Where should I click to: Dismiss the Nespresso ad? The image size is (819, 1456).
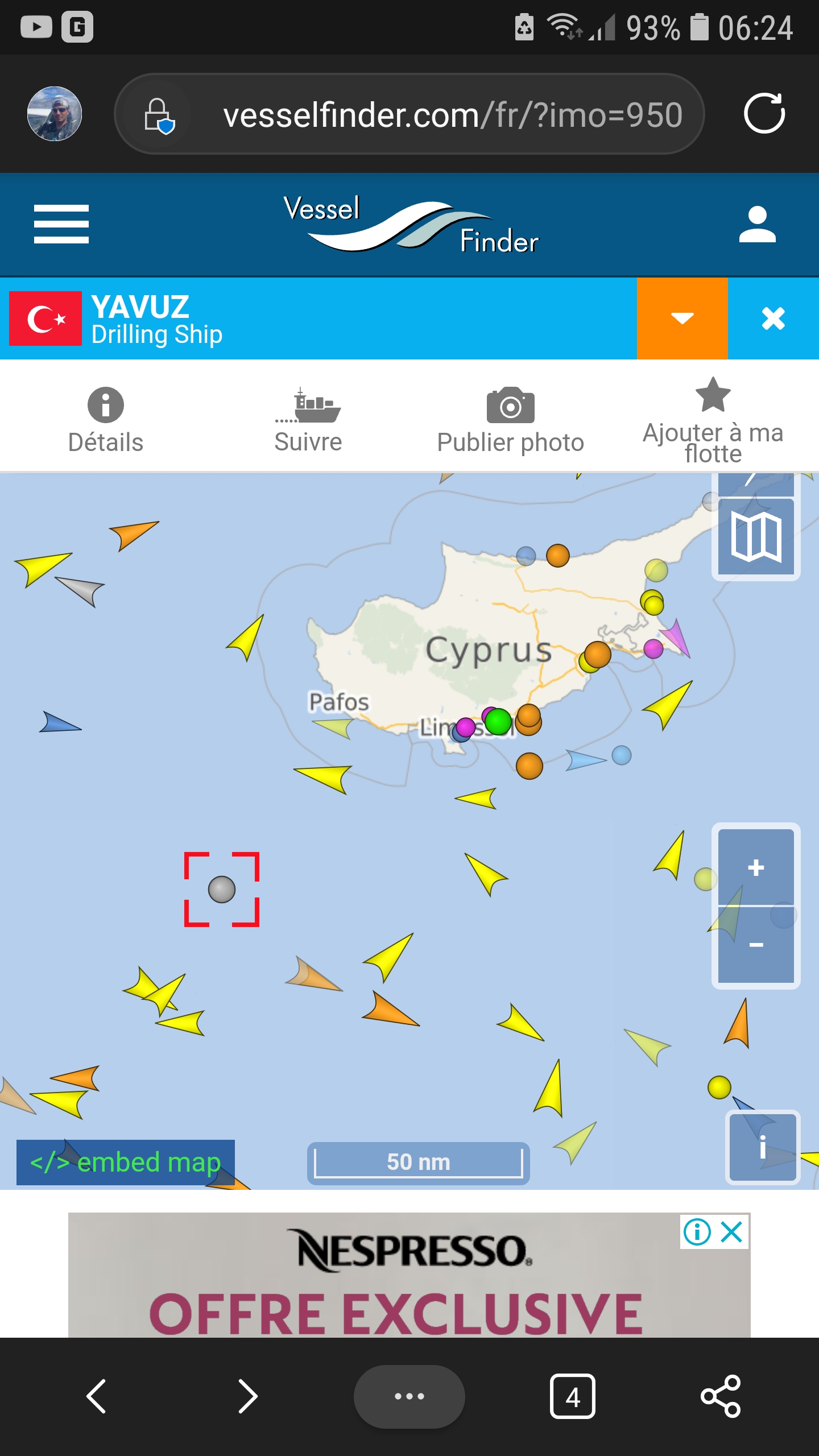[731, 1232]
